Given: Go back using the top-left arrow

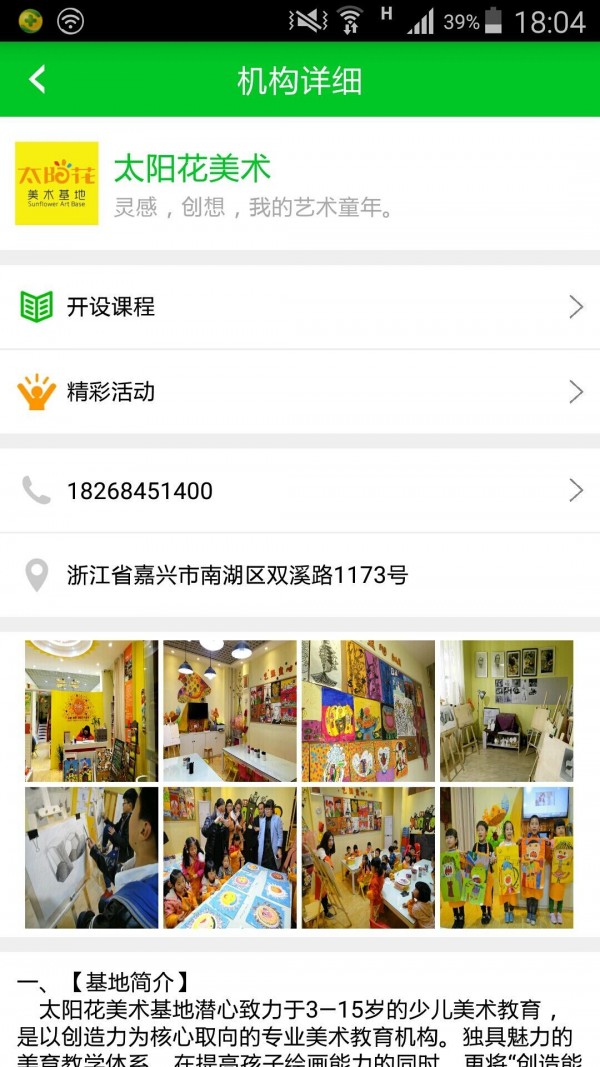Looking at the screenshot, I should click(37, 80).
